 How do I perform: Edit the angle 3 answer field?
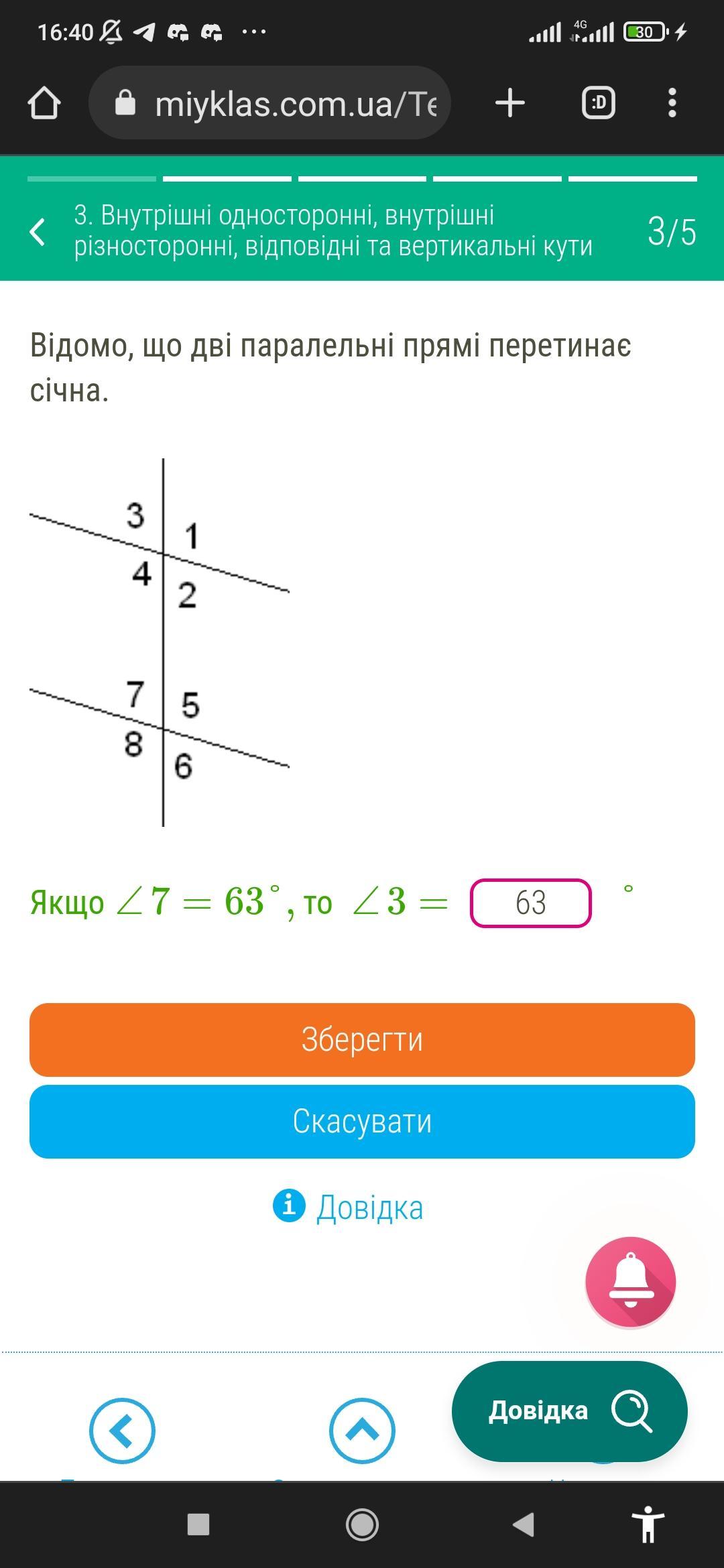(530, 903)
